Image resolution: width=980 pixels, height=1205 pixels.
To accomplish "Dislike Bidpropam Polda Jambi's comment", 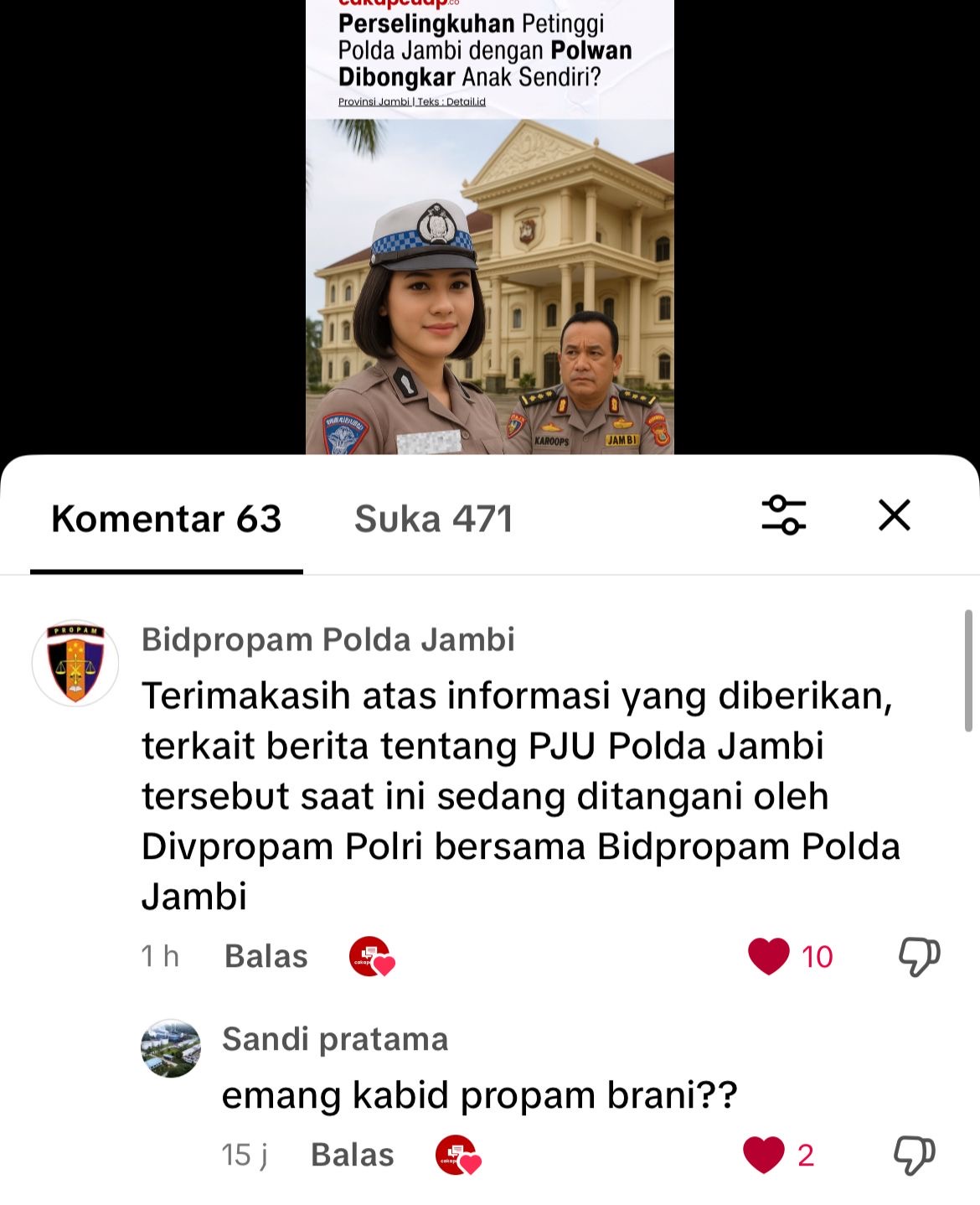I will click(x=919, y=956).
